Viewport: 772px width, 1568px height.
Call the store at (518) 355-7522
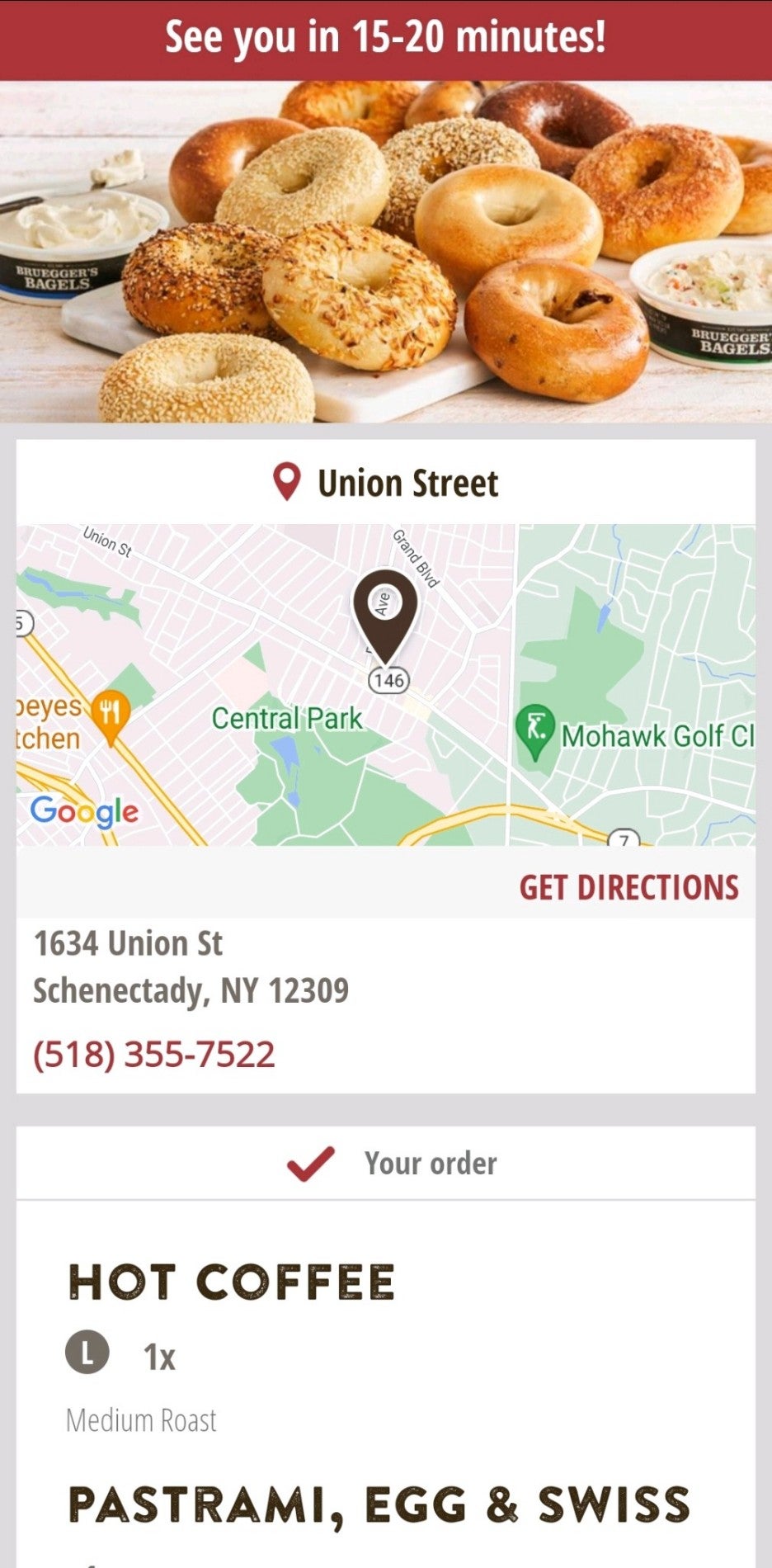tap(154, 1055)
